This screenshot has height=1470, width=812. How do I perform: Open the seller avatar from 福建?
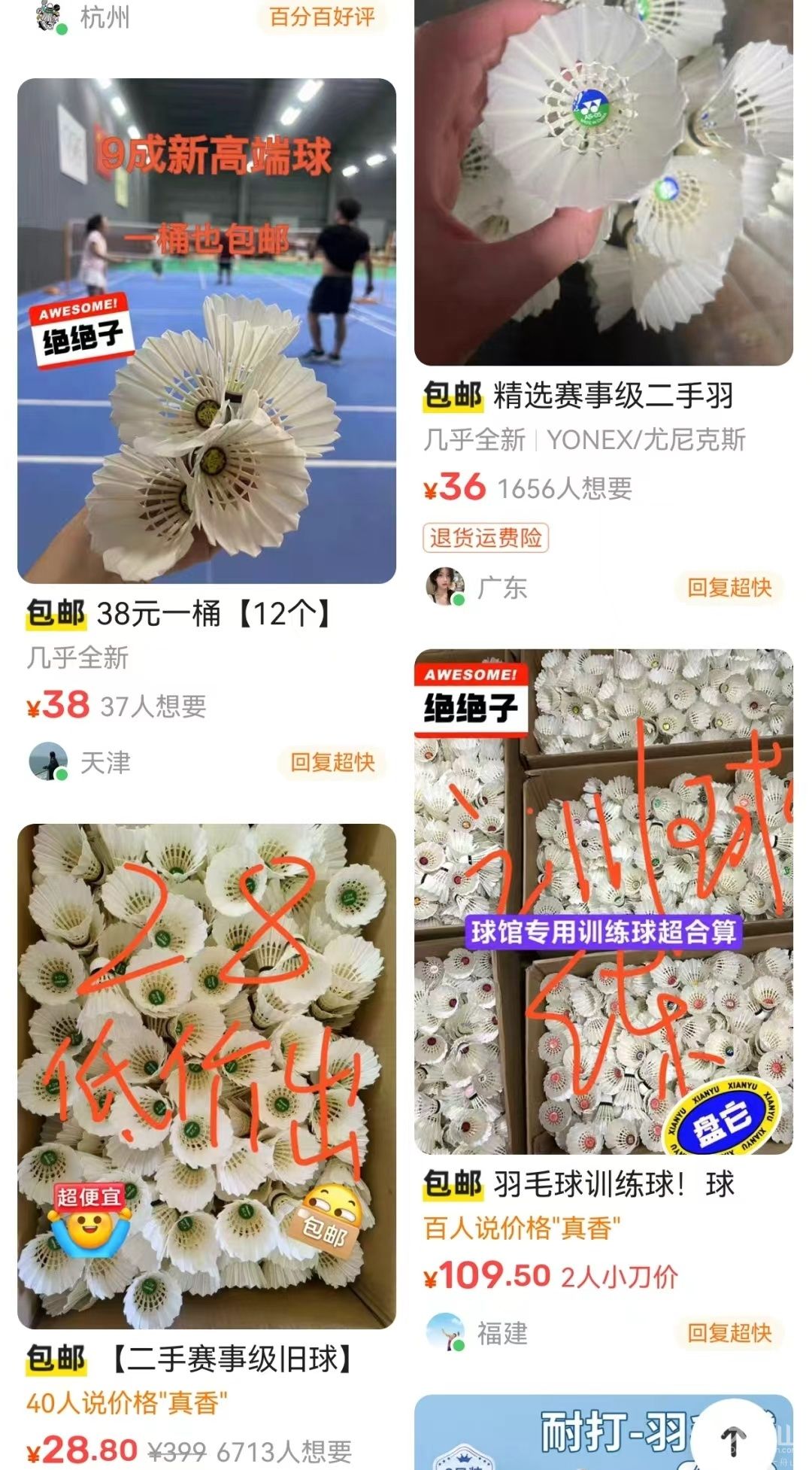[445, 1333]
